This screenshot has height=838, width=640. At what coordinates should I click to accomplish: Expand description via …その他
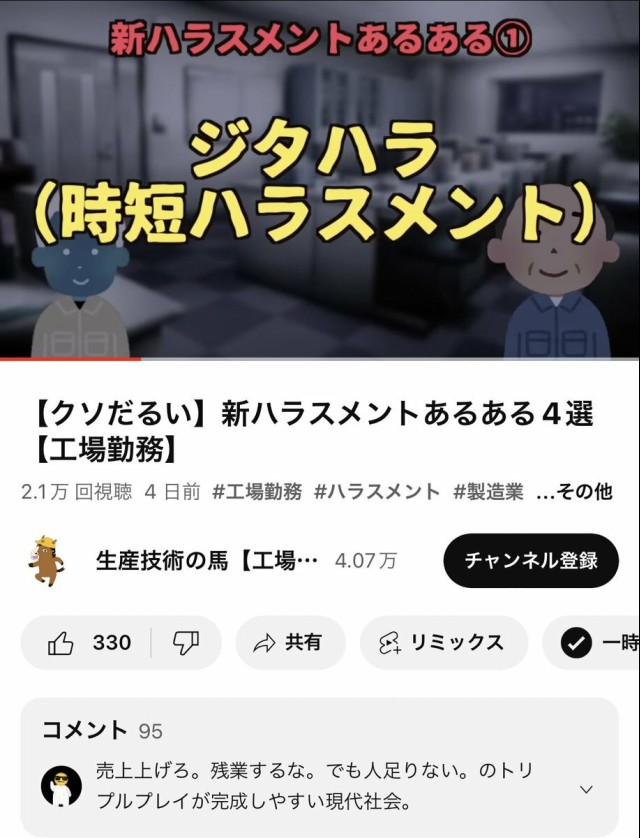[574, 492]
